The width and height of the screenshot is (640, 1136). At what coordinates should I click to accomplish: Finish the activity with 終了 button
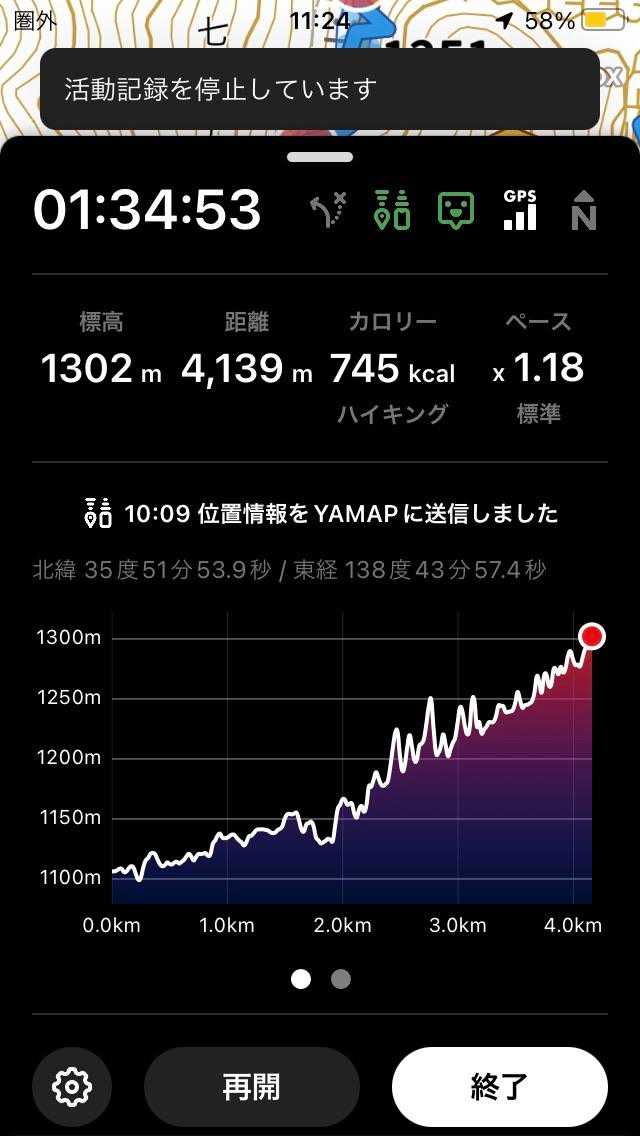click(499, 1086)
